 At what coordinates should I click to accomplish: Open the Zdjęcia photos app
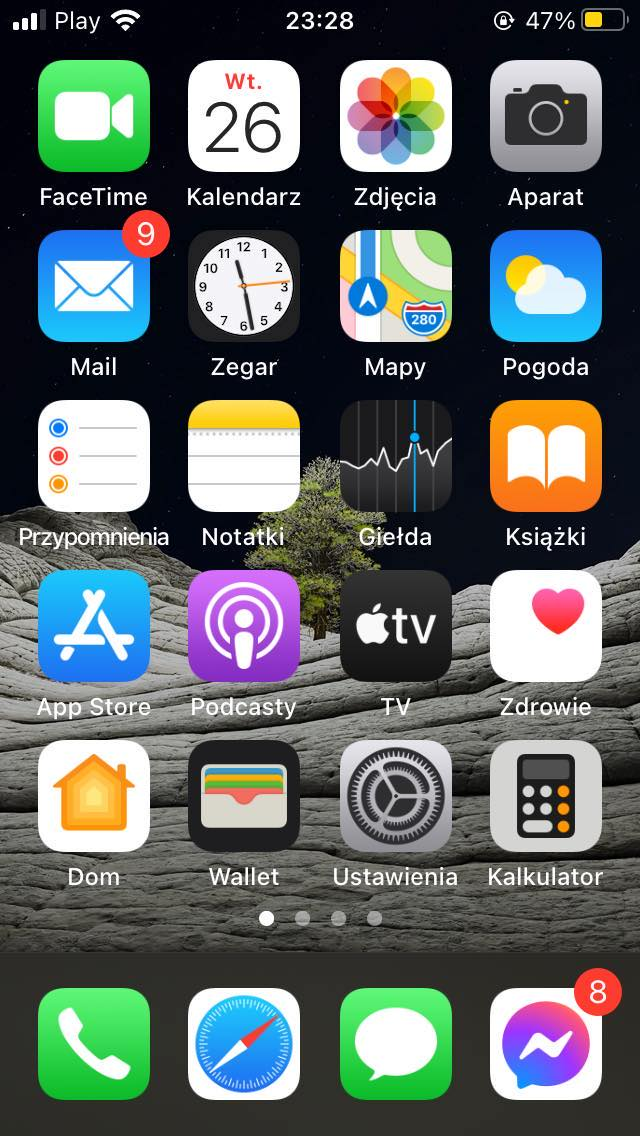pos(395,116)
